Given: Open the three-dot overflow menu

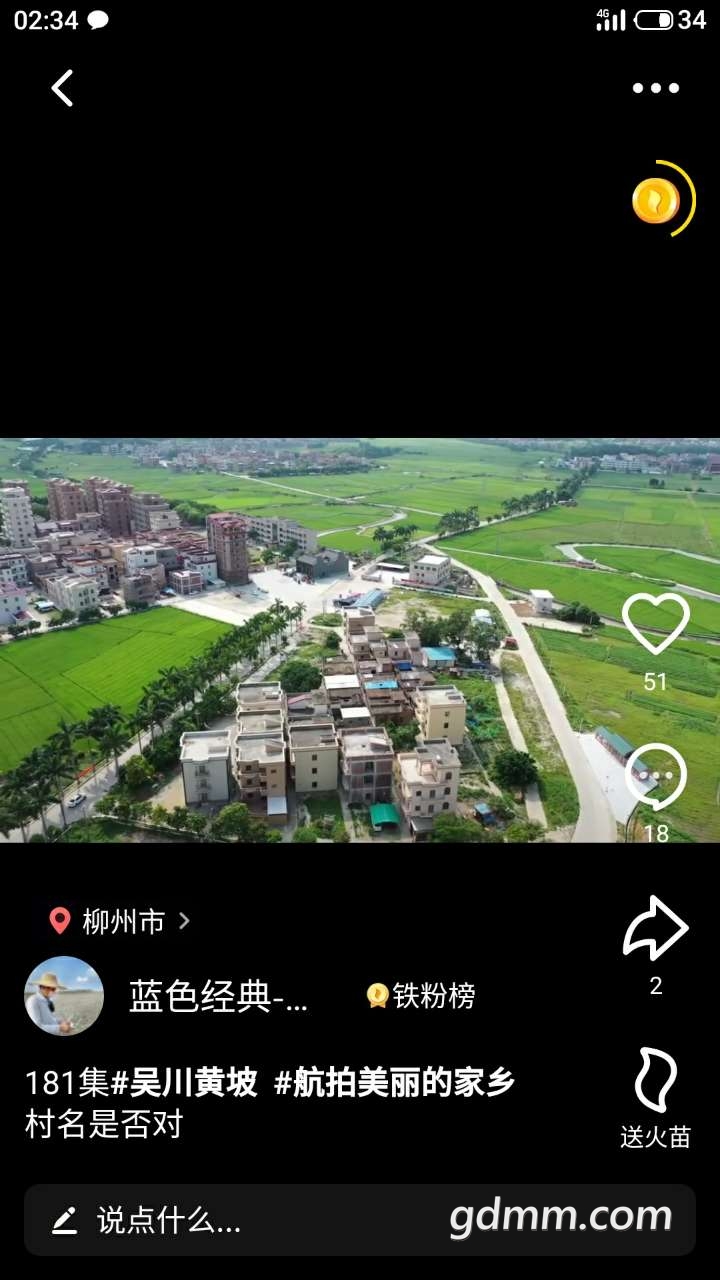Looking at the screenshot, I should (x=656, y=88).
